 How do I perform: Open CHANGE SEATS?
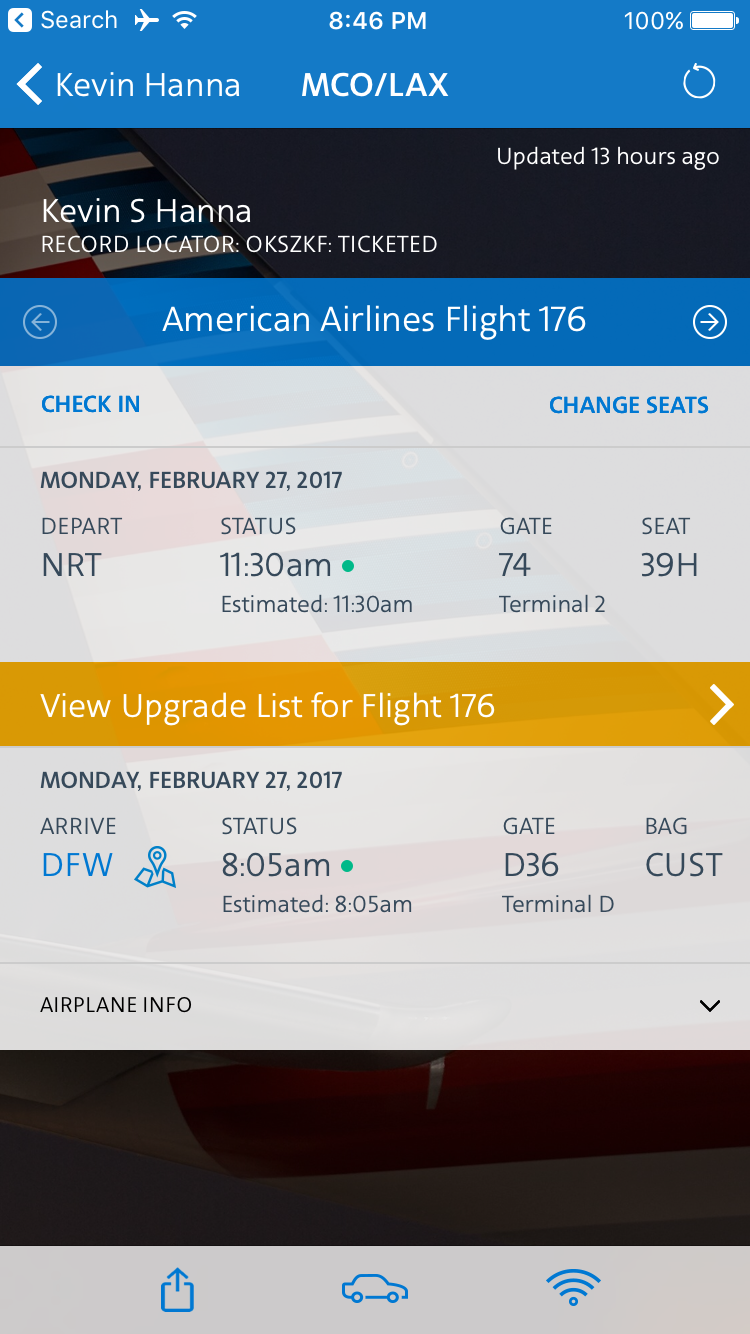[629, 405]
